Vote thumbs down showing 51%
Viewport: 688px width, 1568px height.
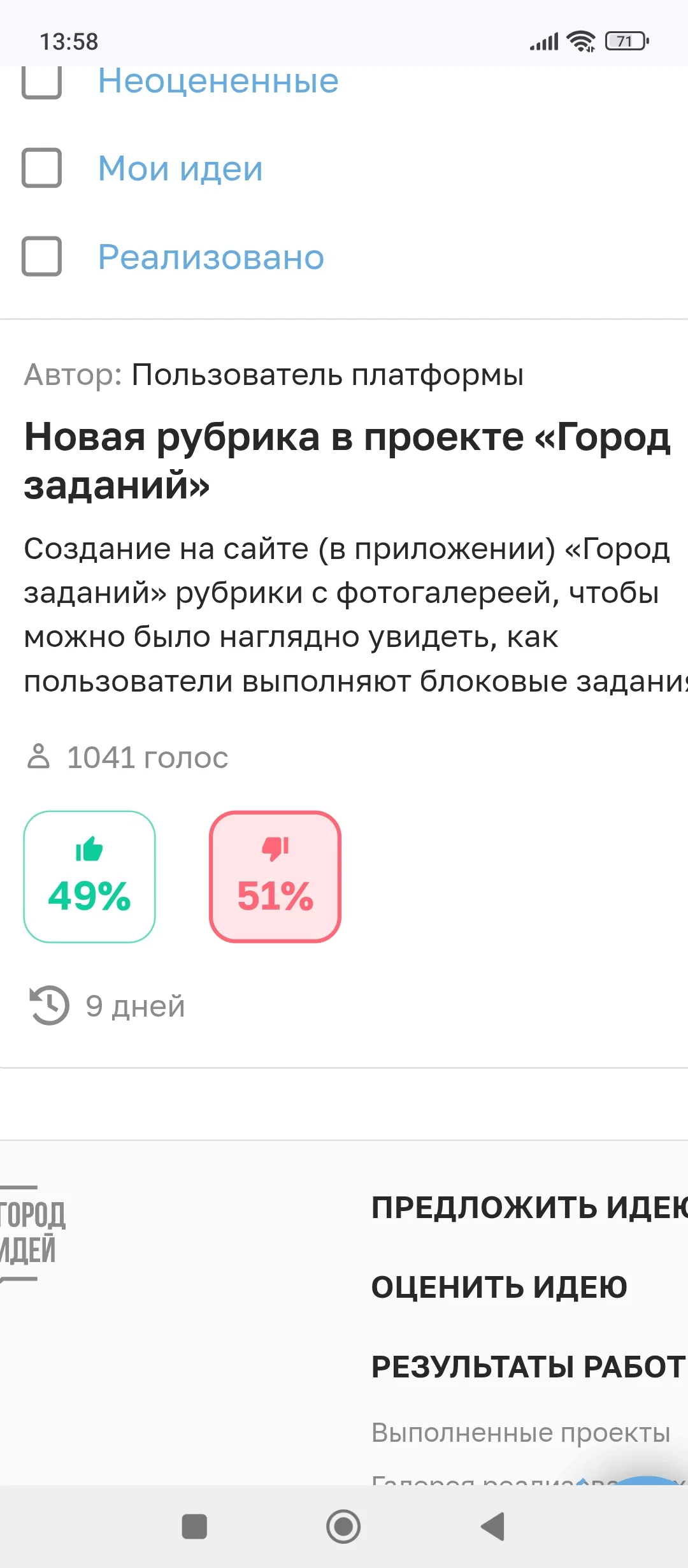[x=275, y=876]
